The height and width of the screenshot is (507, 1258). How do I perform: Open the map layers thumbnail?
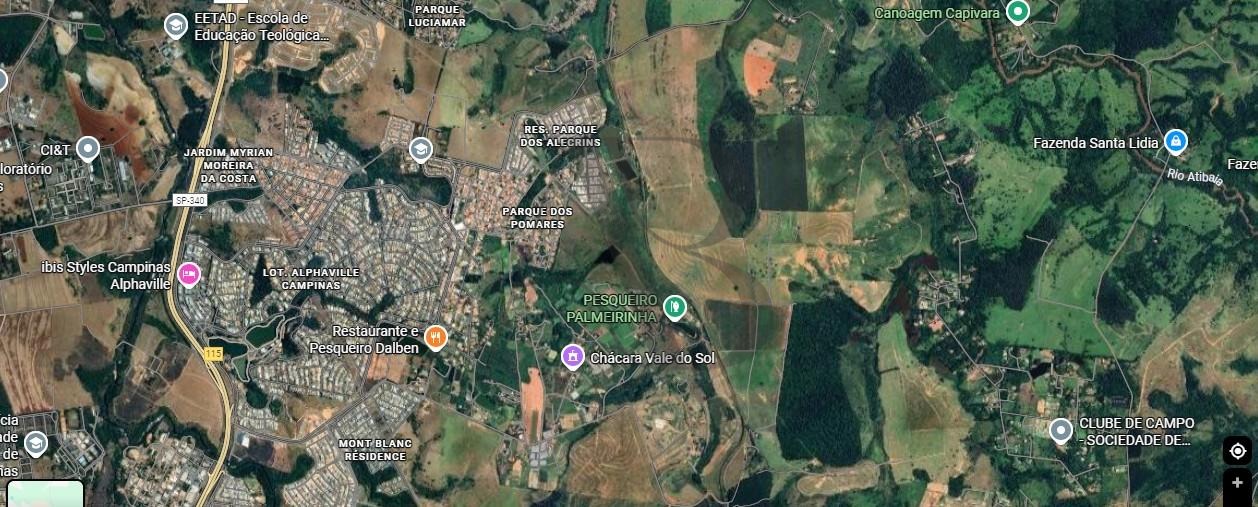pos(45,494)
